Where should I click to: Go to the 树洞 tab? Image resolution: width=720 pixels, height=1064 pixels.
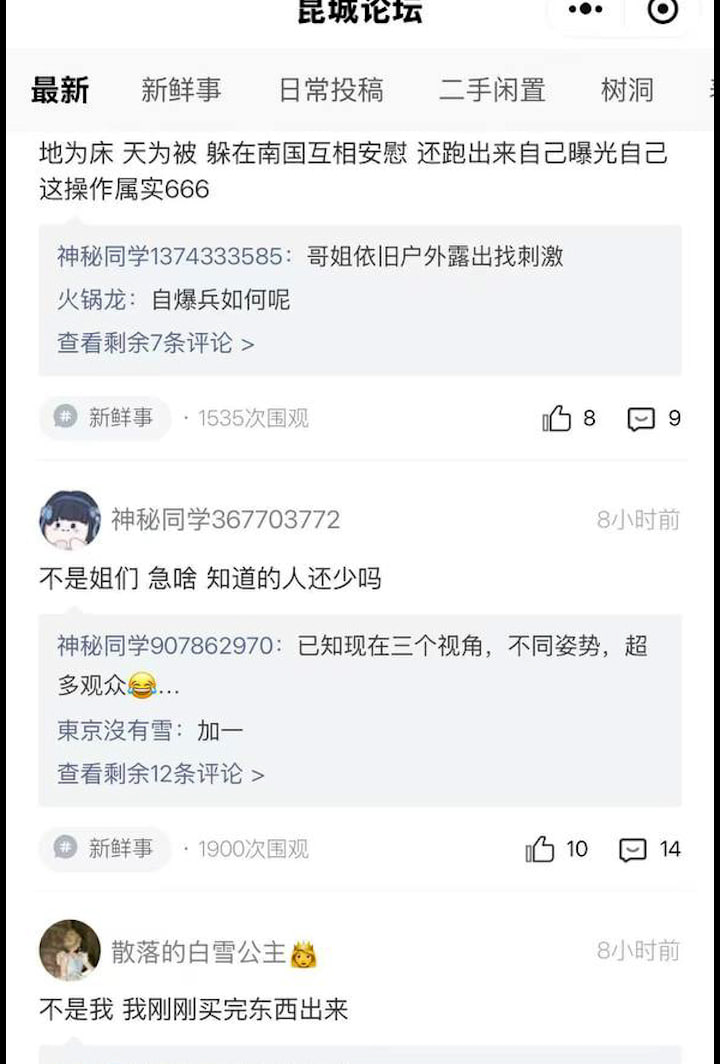(627, 90)
